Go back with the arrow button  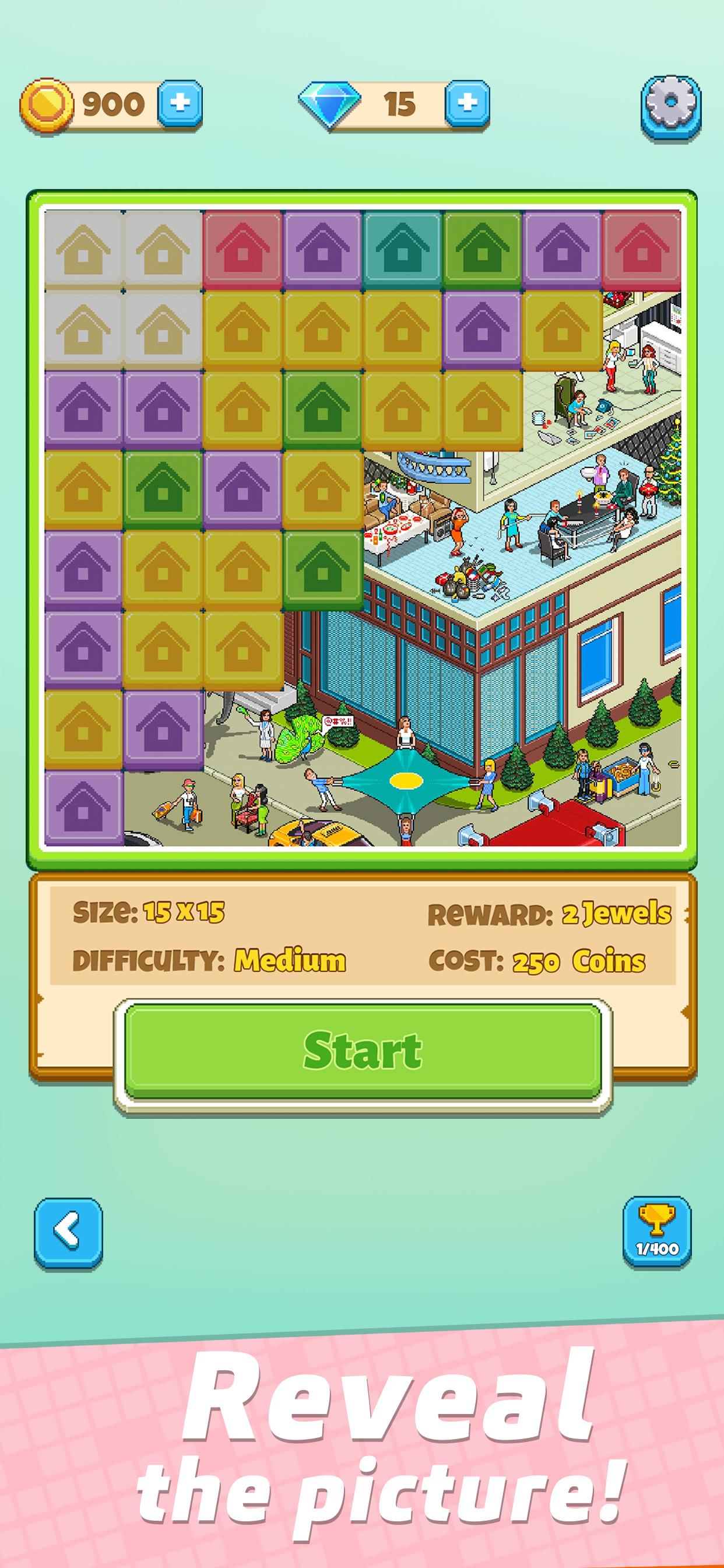click(68, 1233)
